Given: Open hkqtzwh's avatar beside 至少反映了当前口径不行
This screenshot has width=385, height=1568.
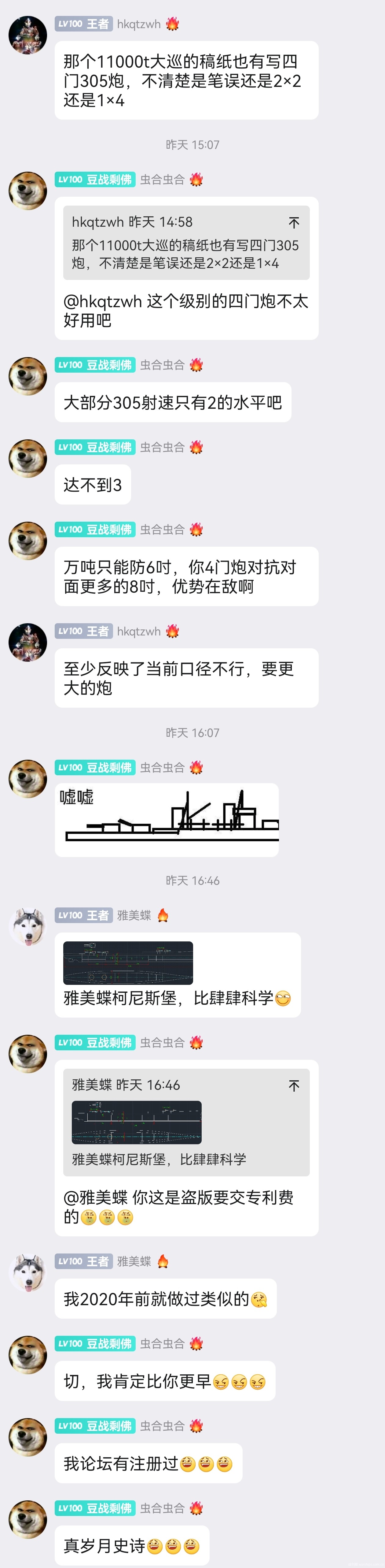Looking at the screenshot, I should (28, 642).
